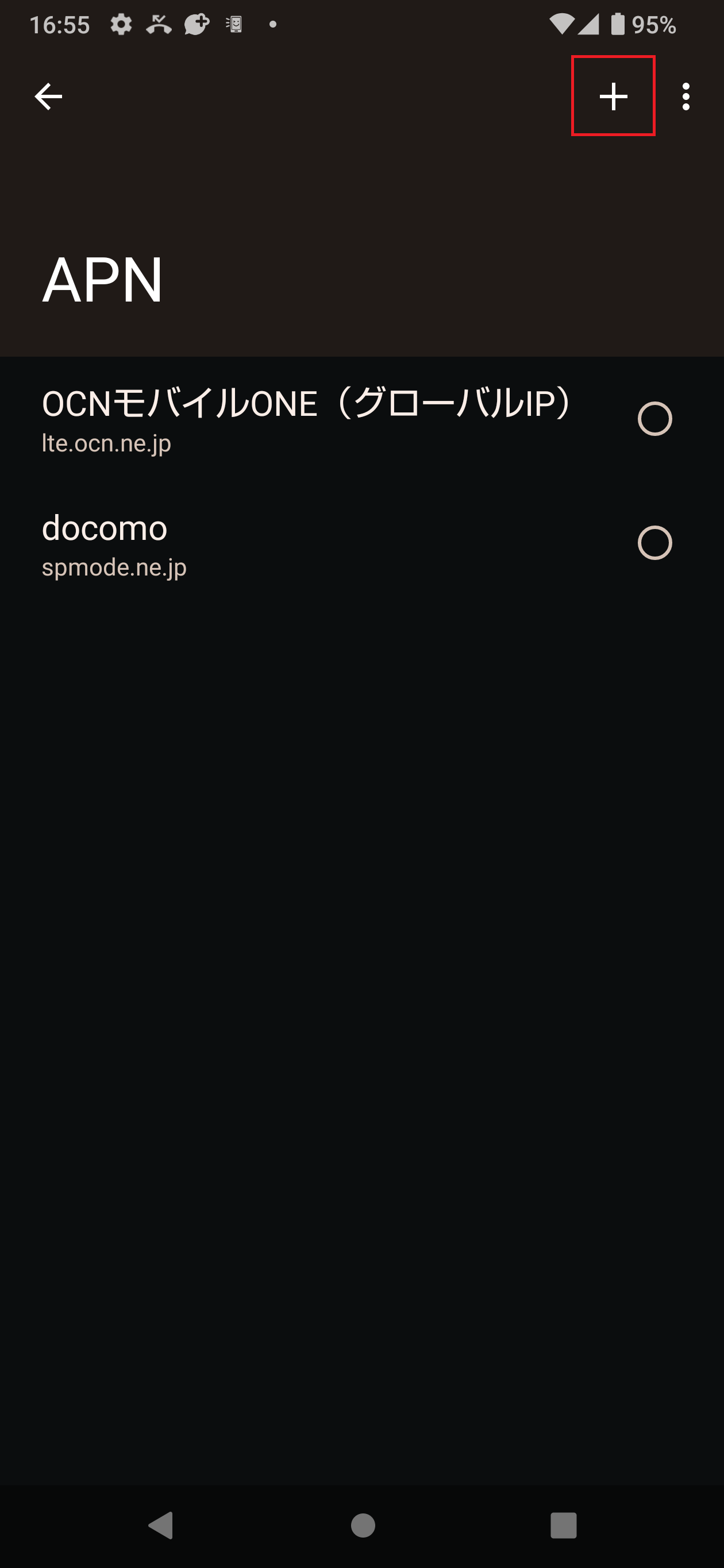Select the OCNモバイルONE radio button
The width and height of the screenshot is (724, 1568).
(654, 419)
